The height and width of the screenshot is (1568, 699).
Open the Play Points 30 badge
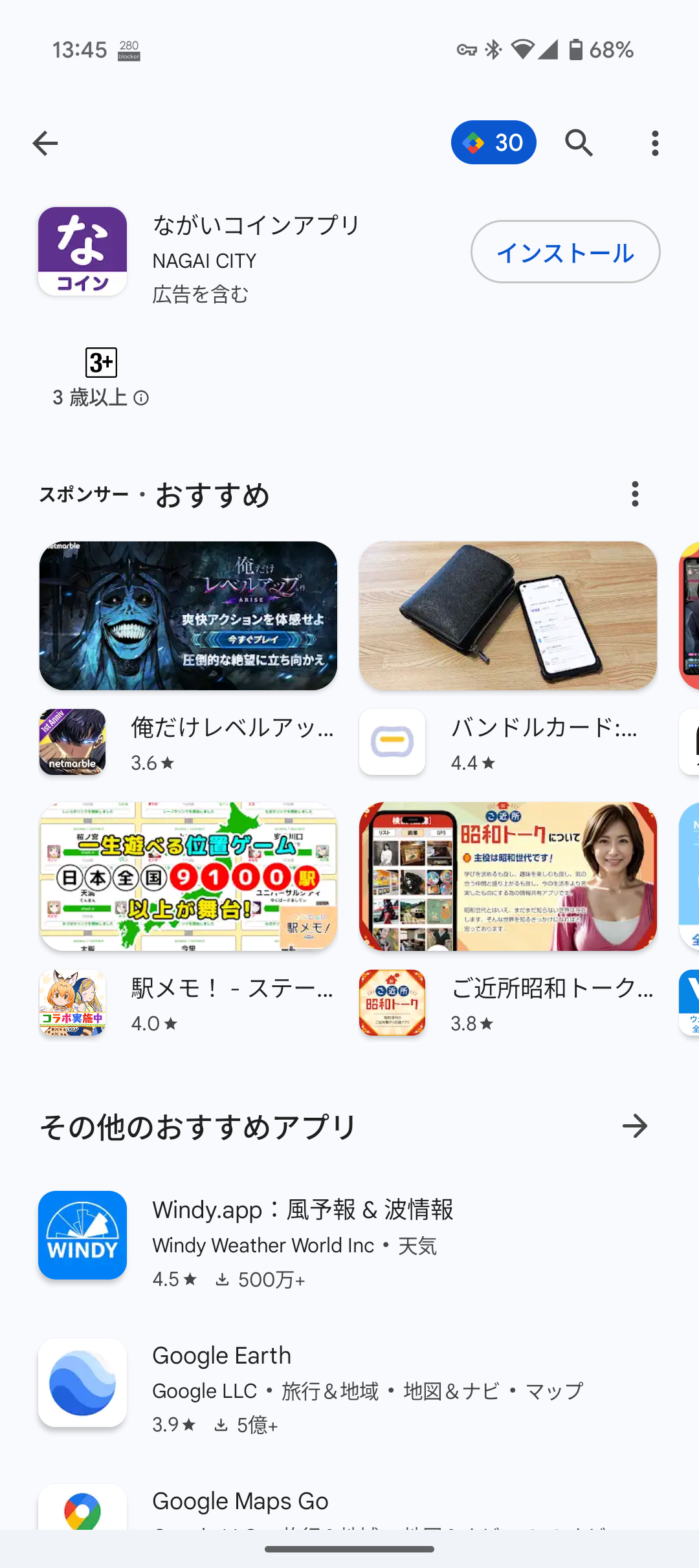tap(493, 143)
